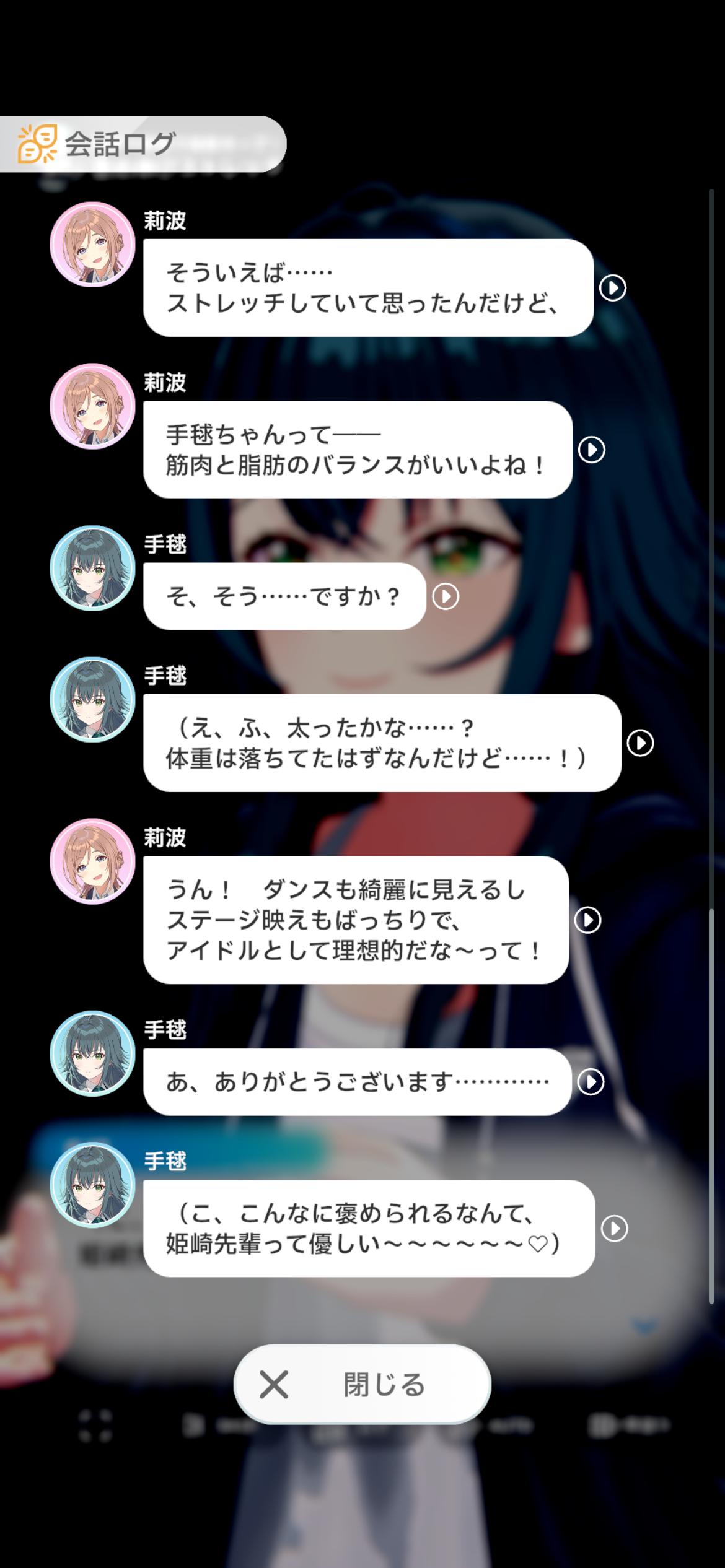Play voice for 'そ、そう……ですか？' line
The height and width of the screenshot is (1568, 725).
click(x=446, y=596)
